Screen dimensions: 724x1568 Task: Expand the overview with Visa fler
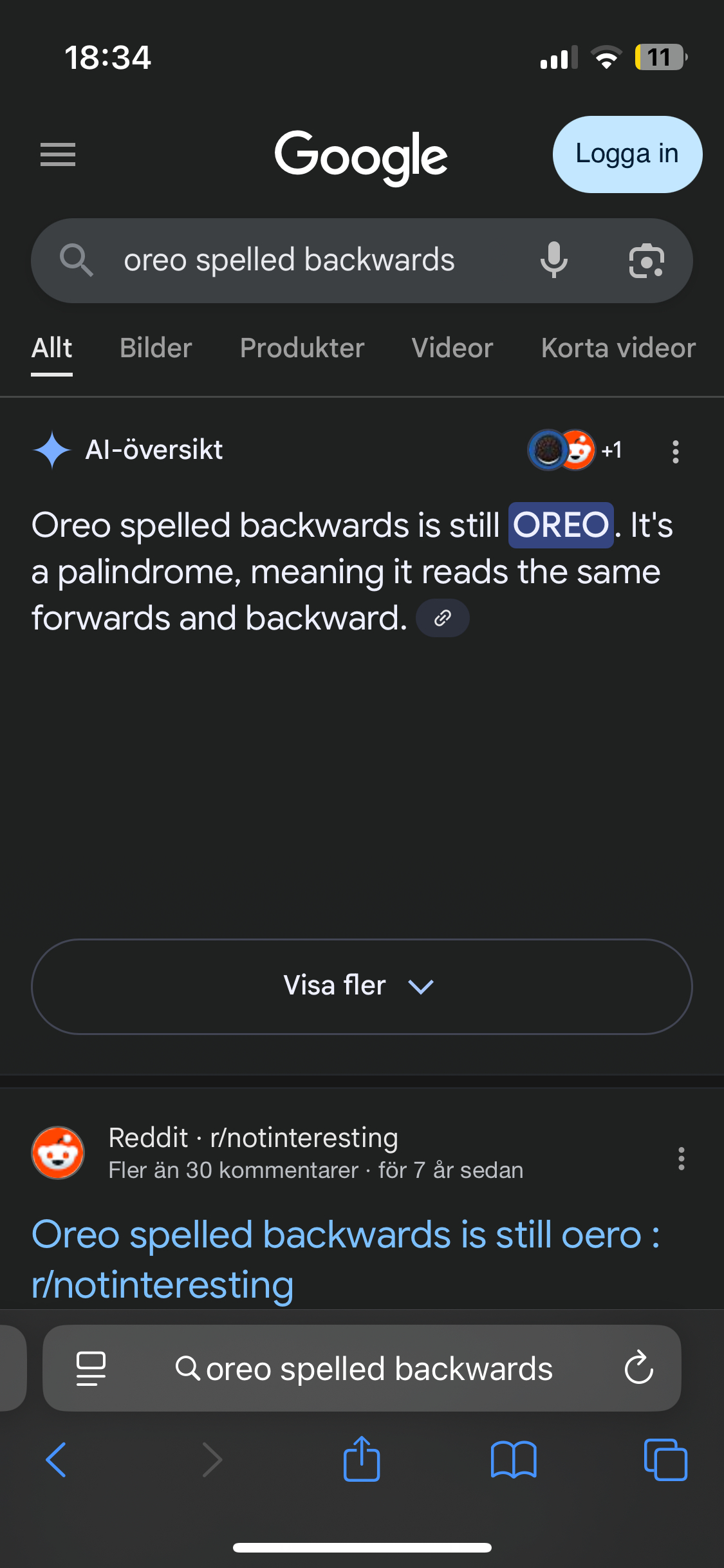(362, 986)
